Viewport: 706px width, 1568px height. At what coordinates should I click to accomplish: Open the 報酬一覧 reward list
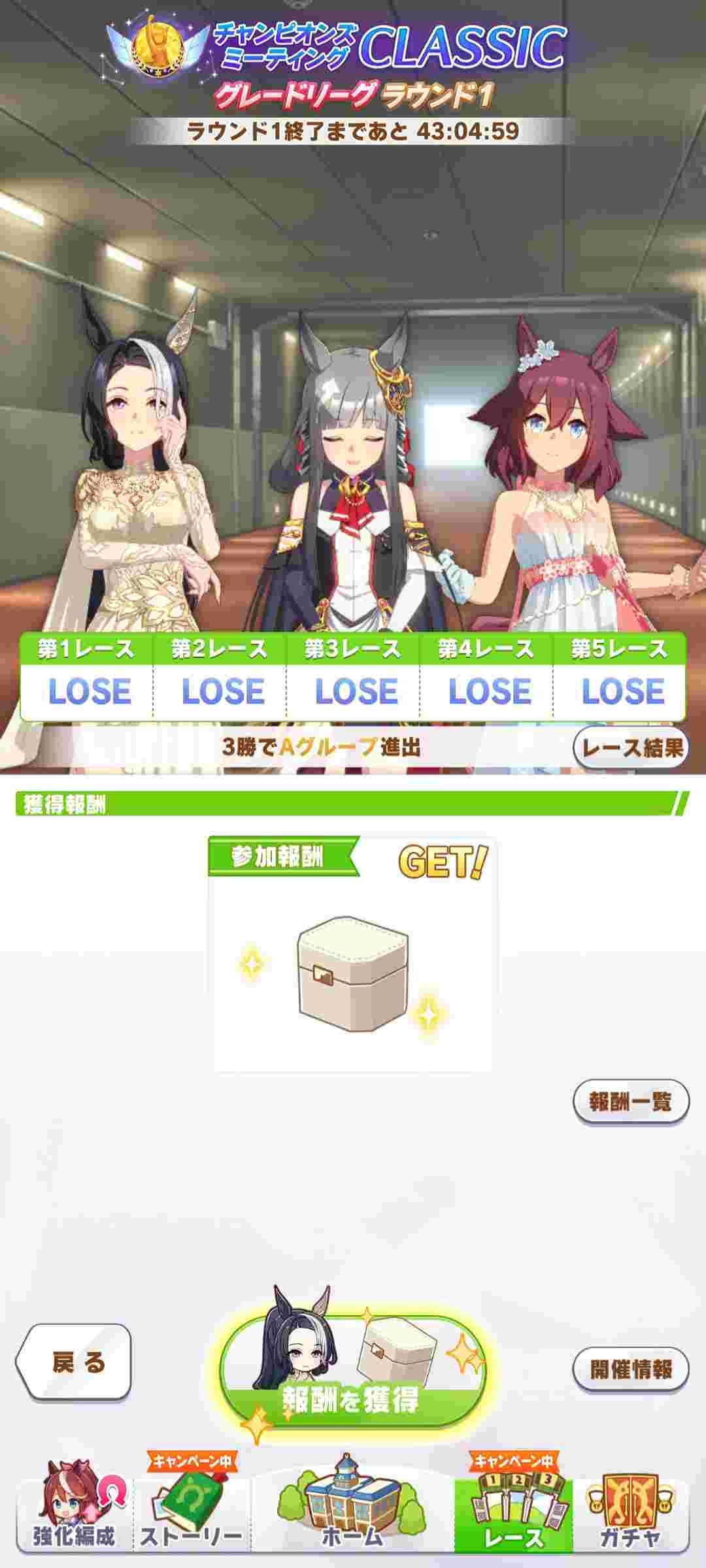630,1102
